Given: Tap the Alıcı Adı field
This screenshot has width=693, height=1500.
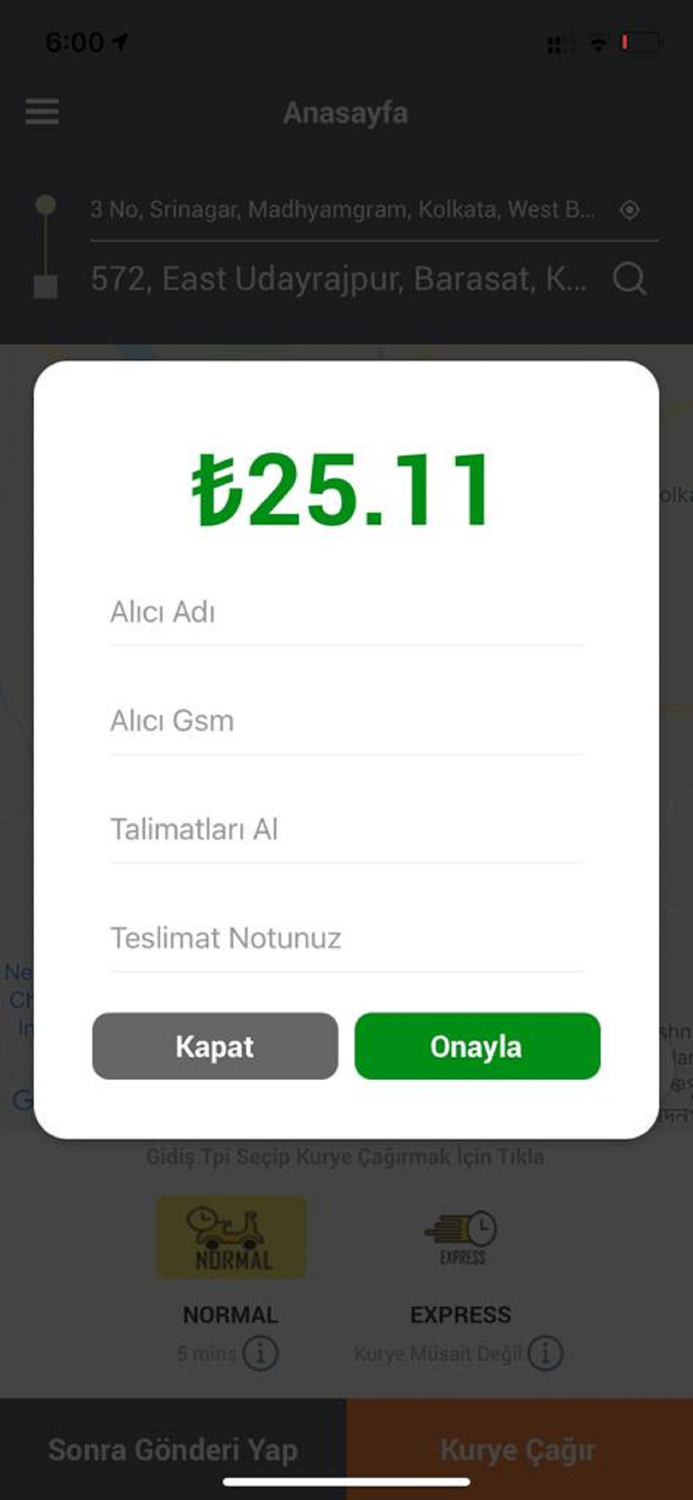Looking at the screenshot, I should point(345,612).
